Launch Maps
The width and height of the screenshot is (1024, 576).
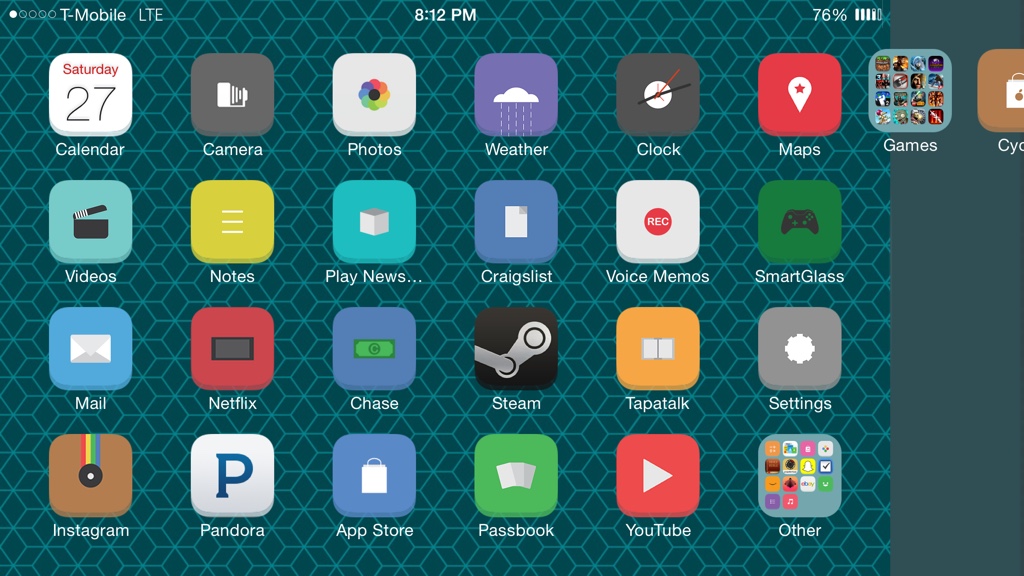[799, 95]
